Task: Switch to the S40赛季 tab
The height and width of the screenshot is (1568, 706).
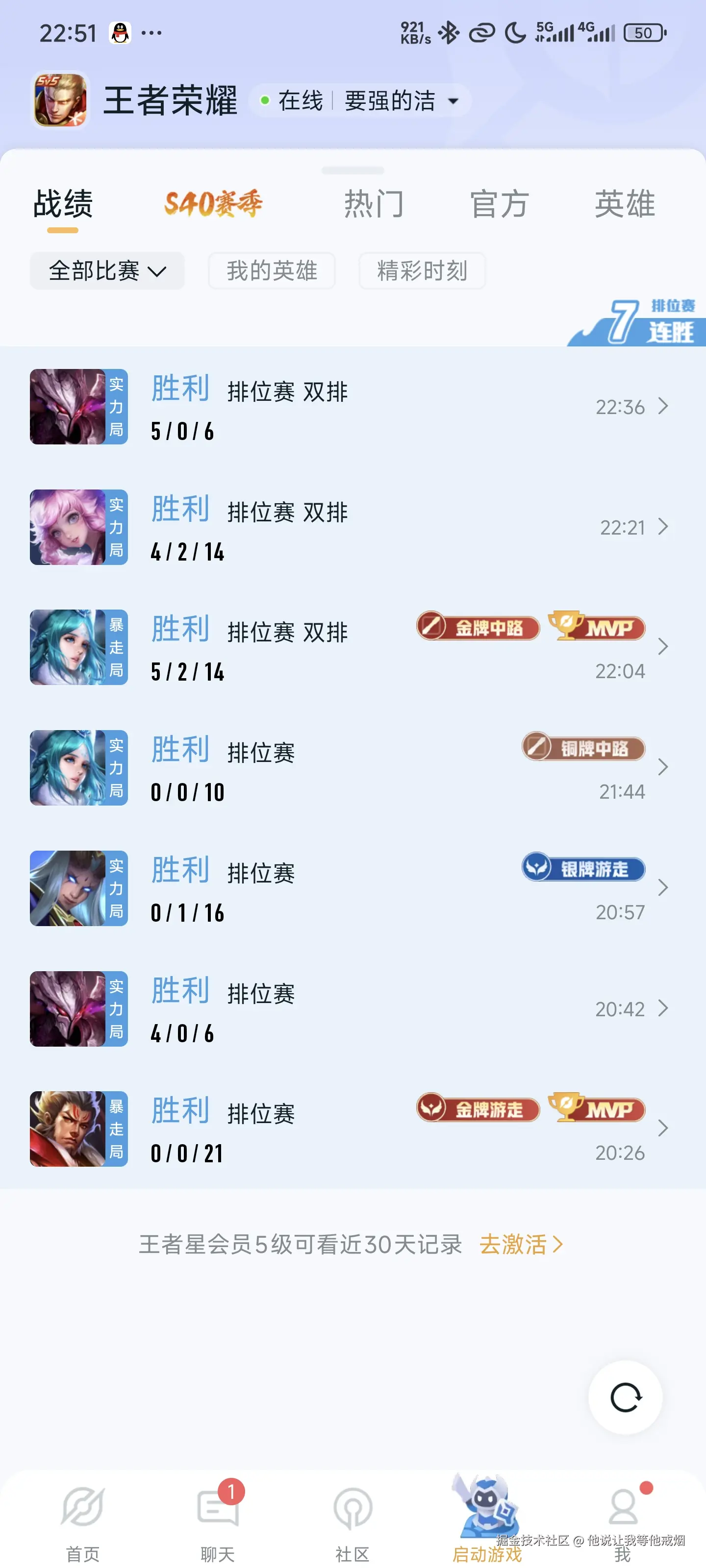Action: click(x=213, y=203)
